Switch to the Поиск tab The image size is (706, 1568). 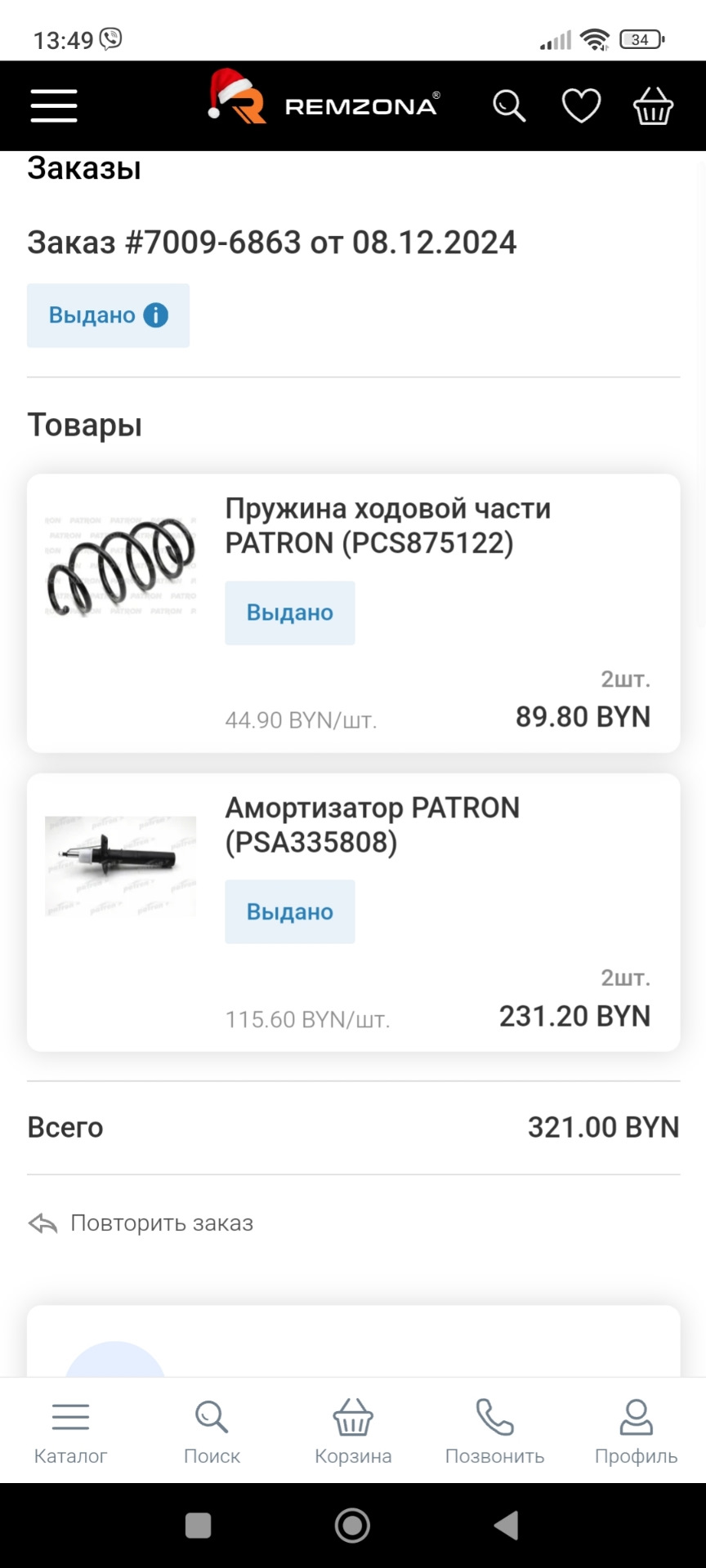(212, 1432)
